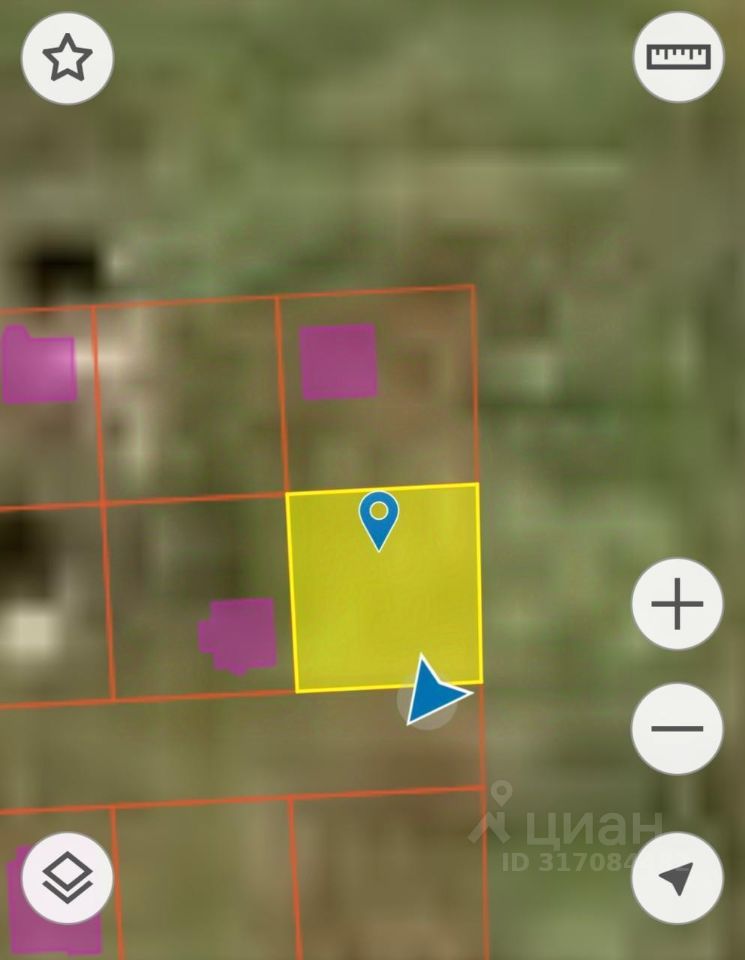Add this place to favorites with the star
Screen dimensions: 745x960
point(67,59)
